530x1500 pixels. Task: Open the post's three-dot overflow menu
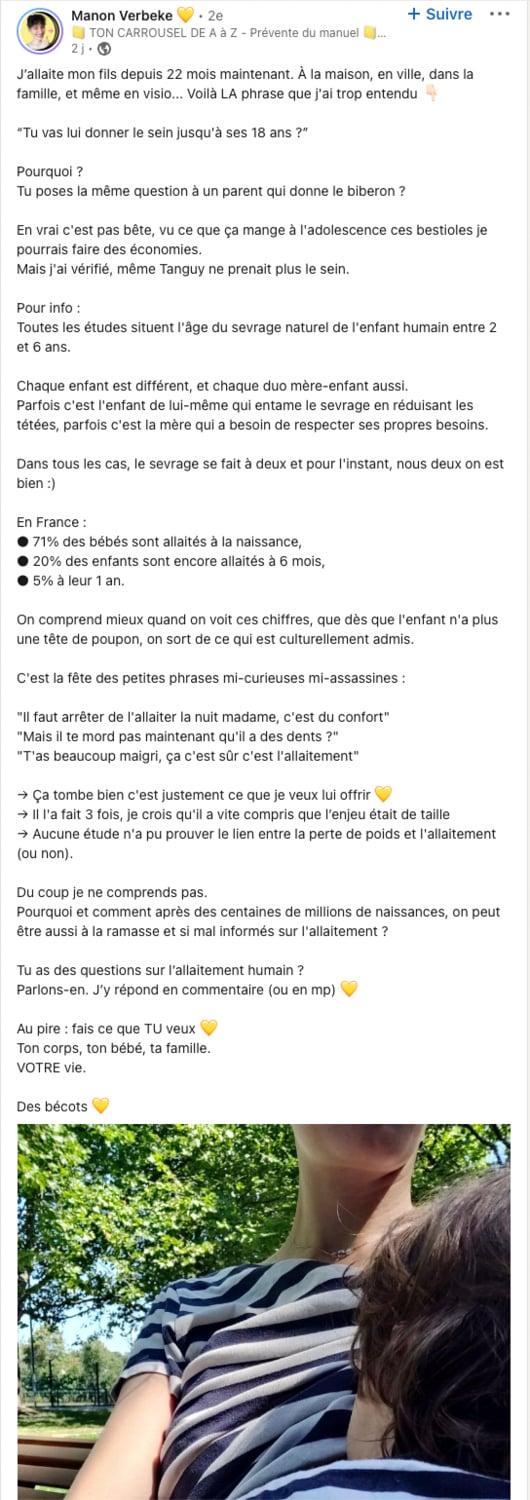point(499,14)
